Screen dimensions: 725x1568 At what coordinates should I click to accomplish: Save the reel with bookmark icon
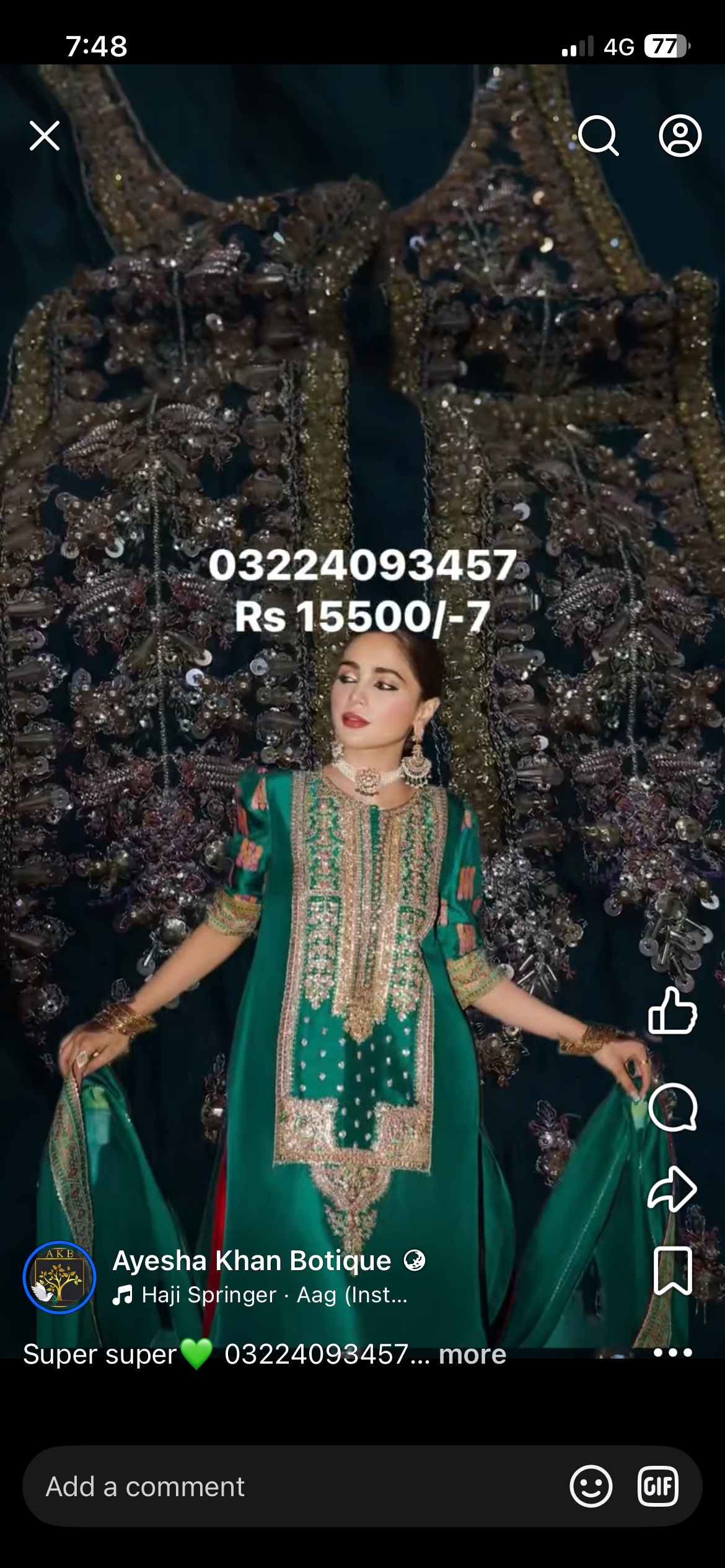pos(672,1271)
